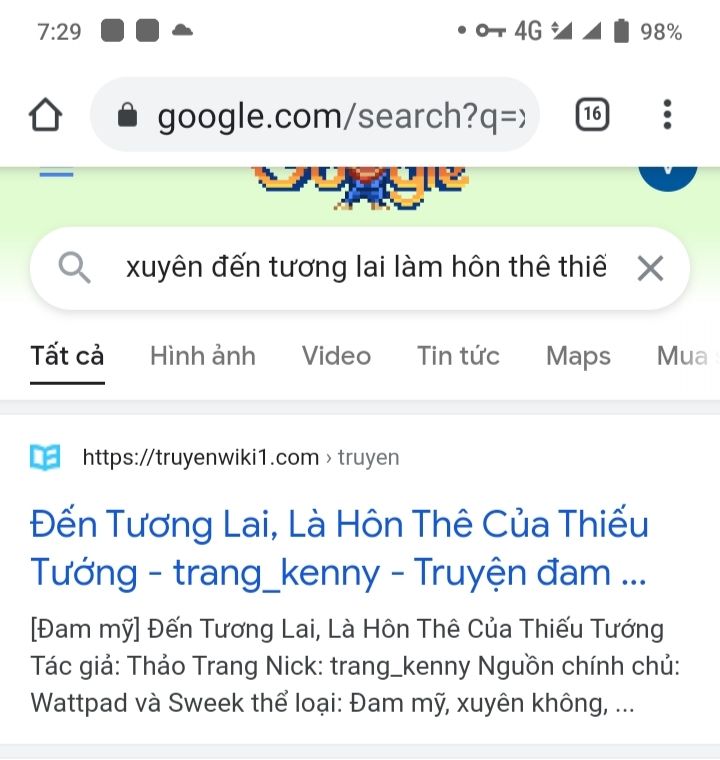Switch to the Hình ảnh tab

point(203,356)
